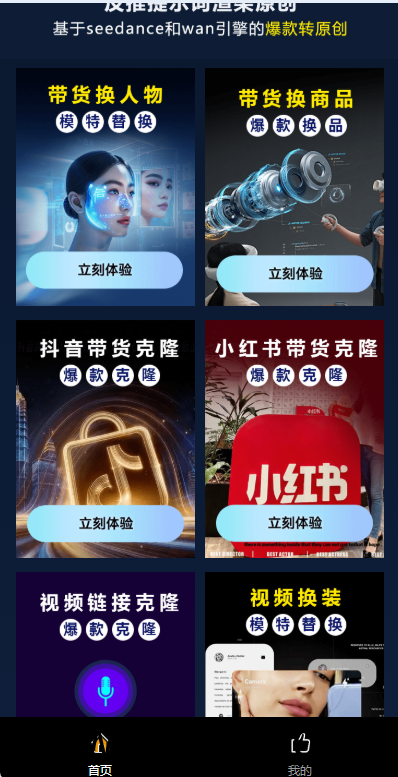The image size is (398, 777).
Task: Tap 立刻体验 under 抖音带货克隆
Action: (106, 524)
